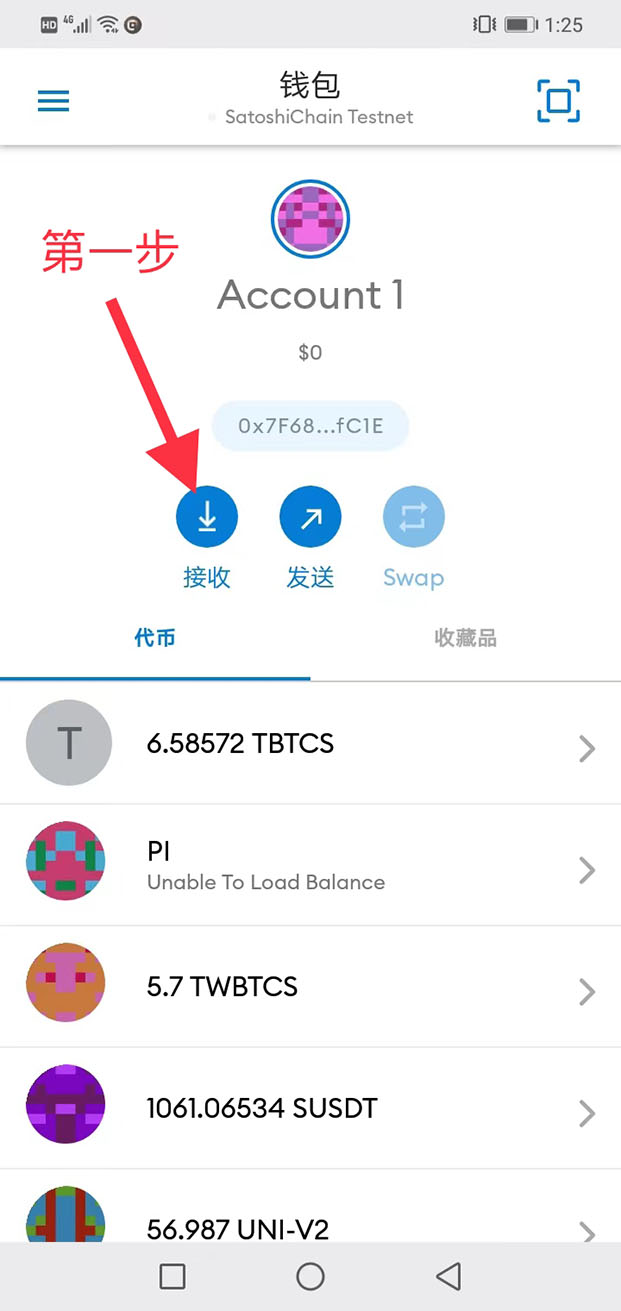621x1311 pixels.
Task: Go back using the system back button
Action: click(x=448, y=1276)
